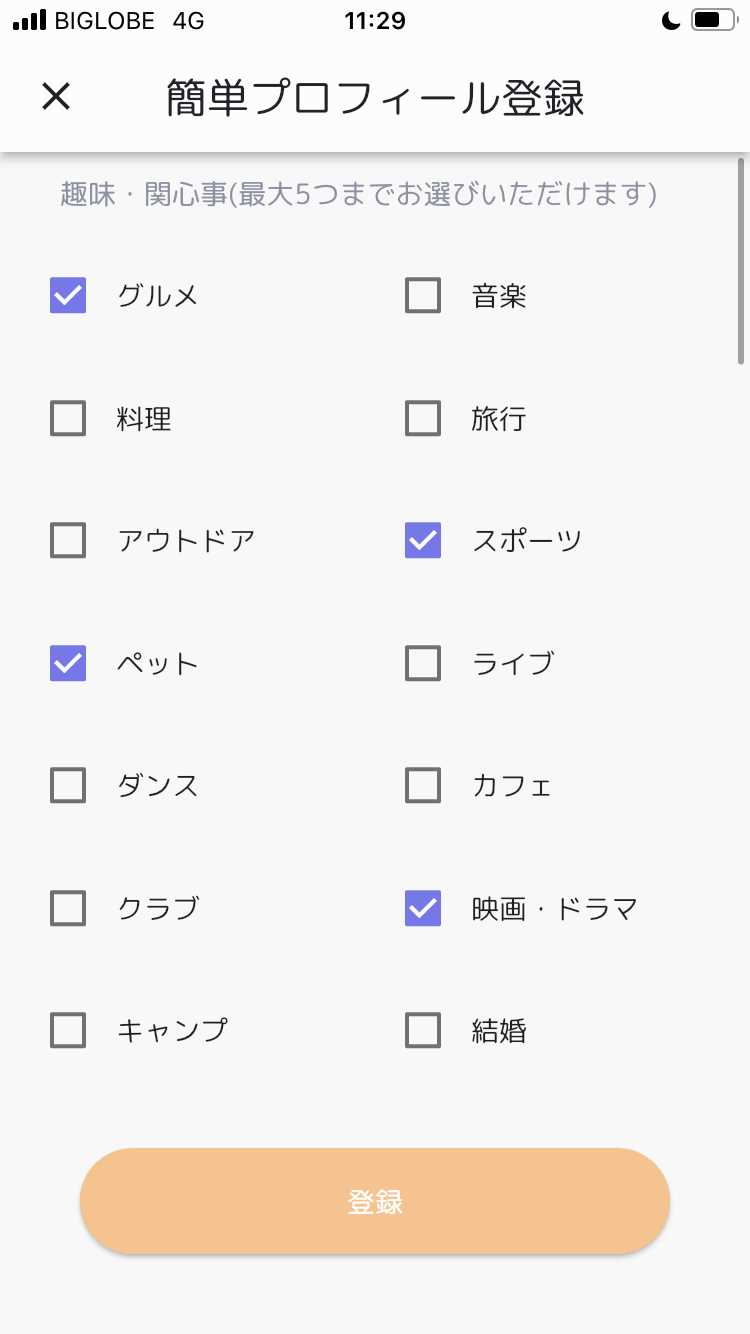Enable the ライブ checkbox
This screenshot has width=750, height=1334.
click(x=422, y=663)
